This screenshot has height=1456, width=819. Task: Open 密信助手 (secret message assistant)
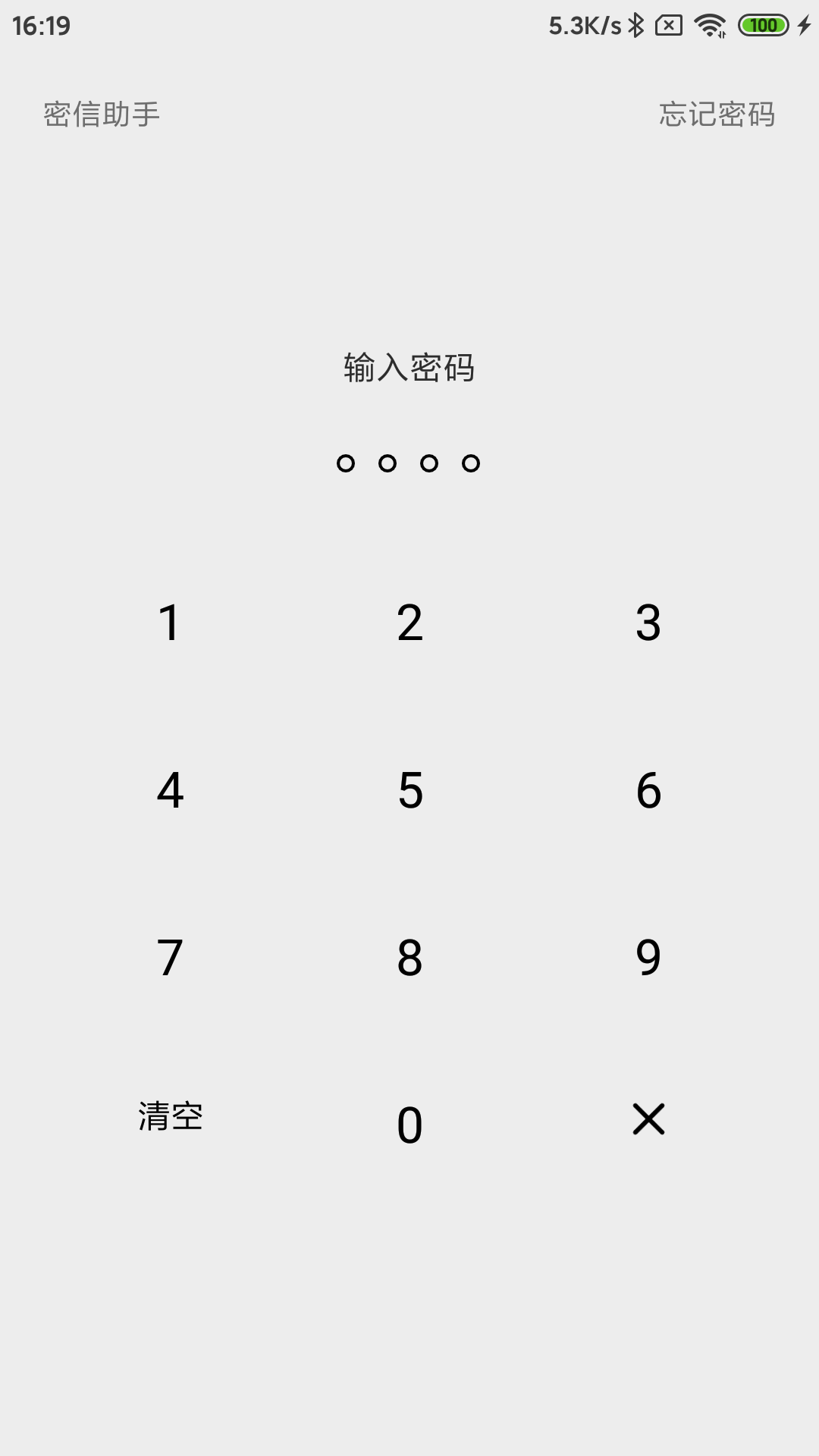[x=104, y=115]
